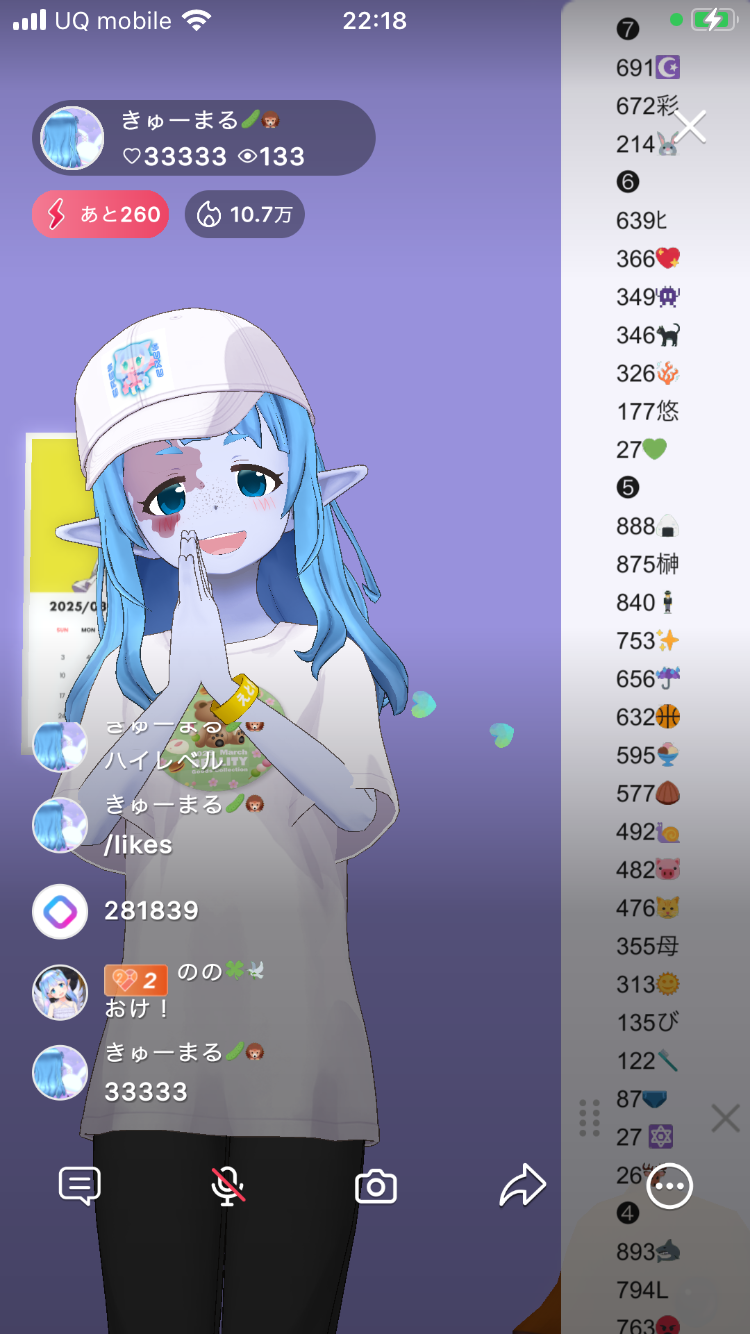Take a snapshot with the camera icon
Screen dimensions: 750x1334
(376, 1186)
